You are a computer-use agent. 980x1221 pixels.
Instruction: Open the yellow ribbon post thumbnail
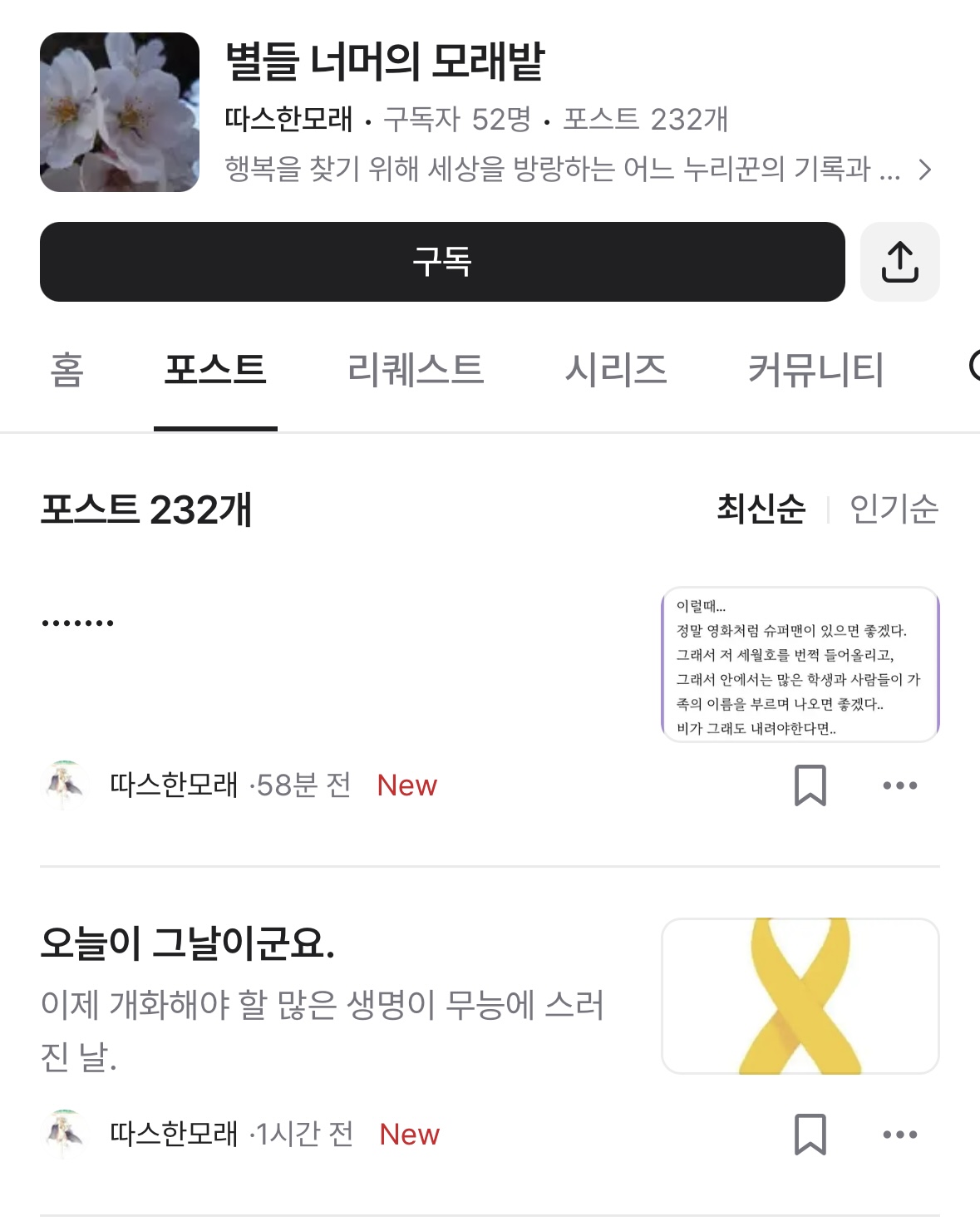click(800, 996)
